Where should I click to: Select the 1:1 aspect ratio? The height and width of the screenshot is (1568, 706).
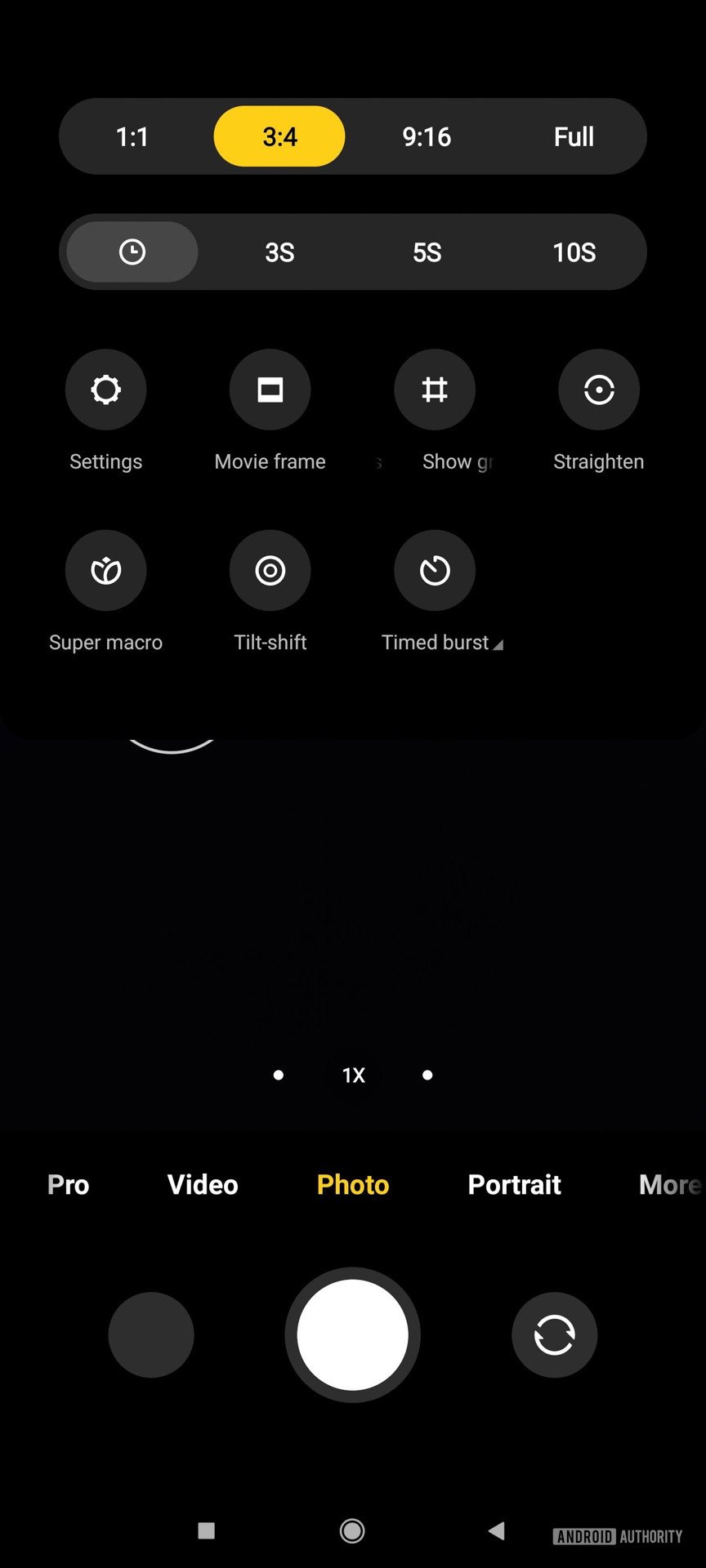click(132, 136)
